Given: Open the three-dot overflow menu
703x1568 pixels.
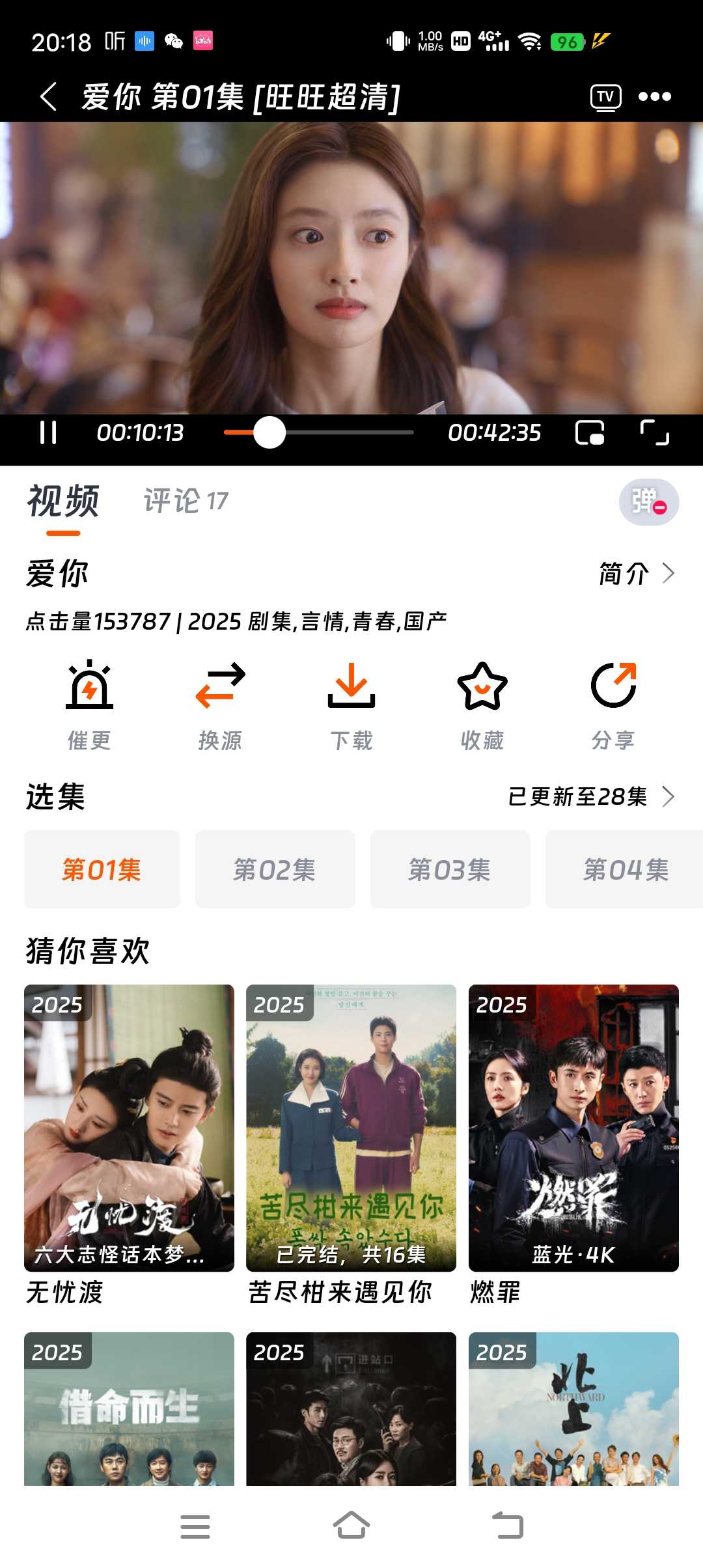Looking at the screenshot, I should coord(654,97).
